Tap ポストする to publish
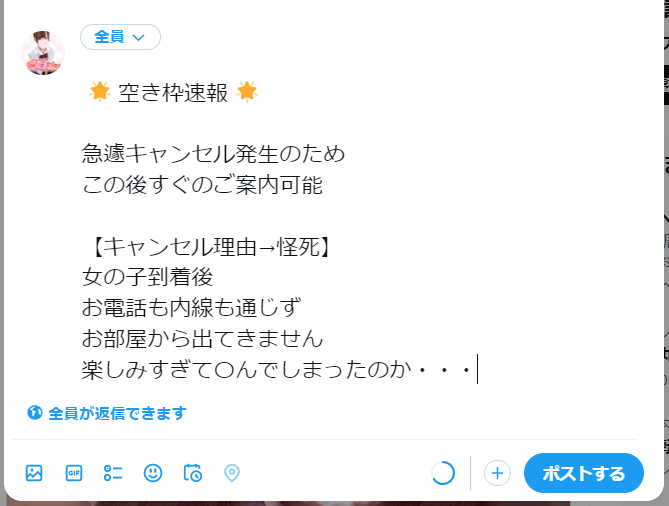 584,473
